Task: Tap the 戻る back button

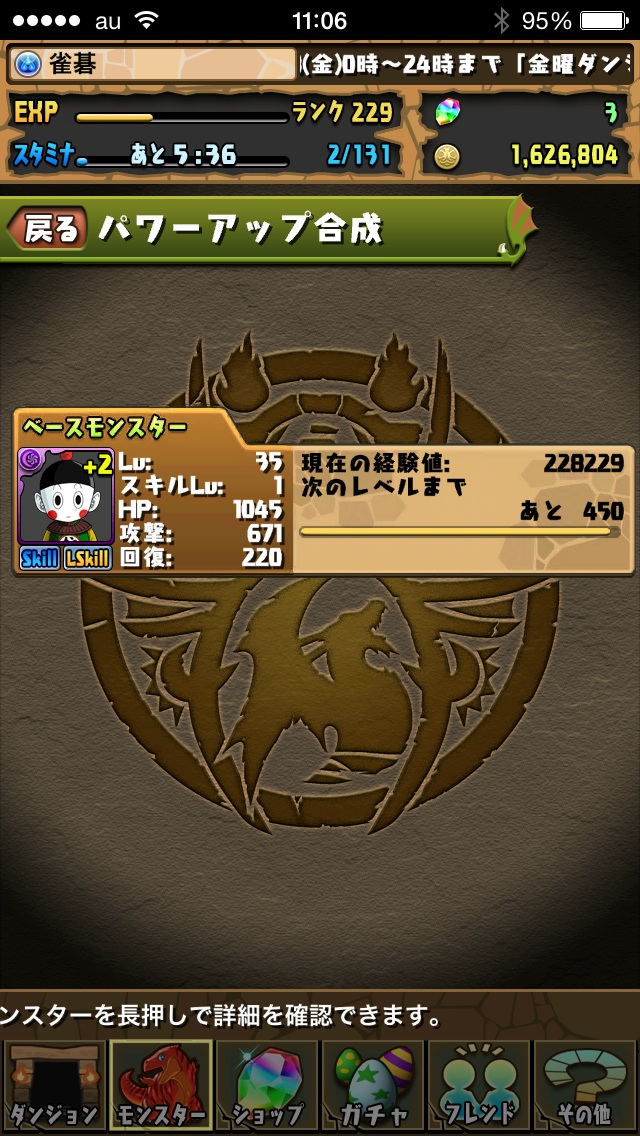Action: pyautogui.click(x=48, y=229)
